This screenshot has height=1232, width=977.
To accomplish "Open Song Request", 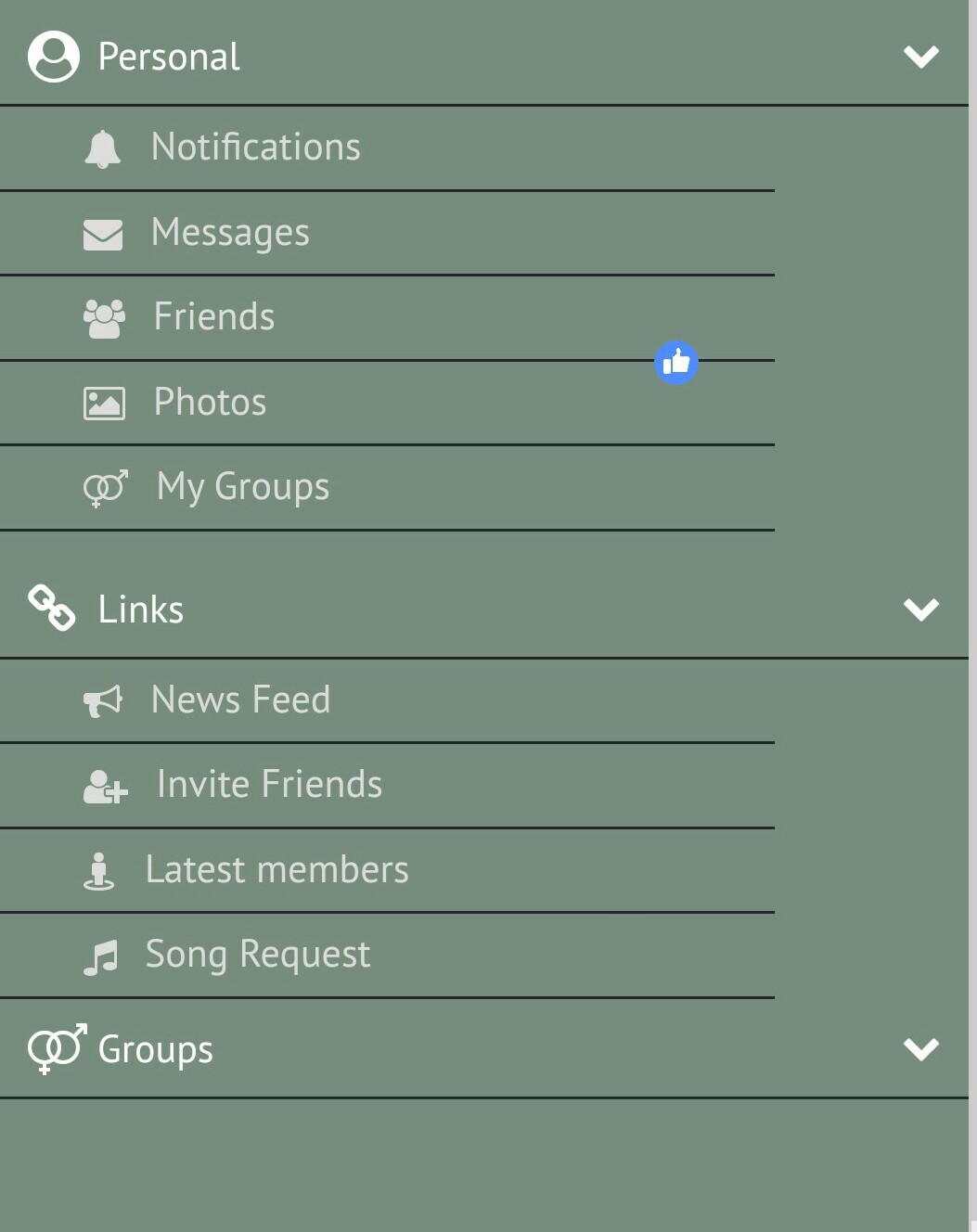I will click(x=257, y=955).
